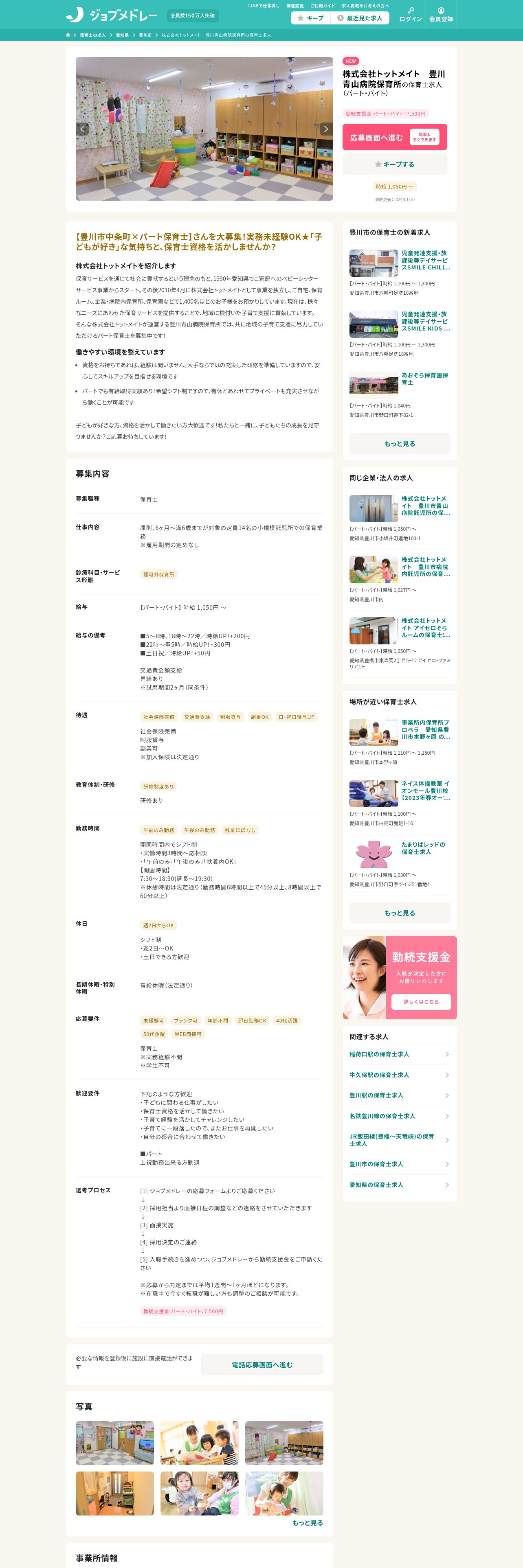The width and height of the screenshot is (523, 1568).
Task: Go to home via breadcrumb house icon
Action: point(68,35)
